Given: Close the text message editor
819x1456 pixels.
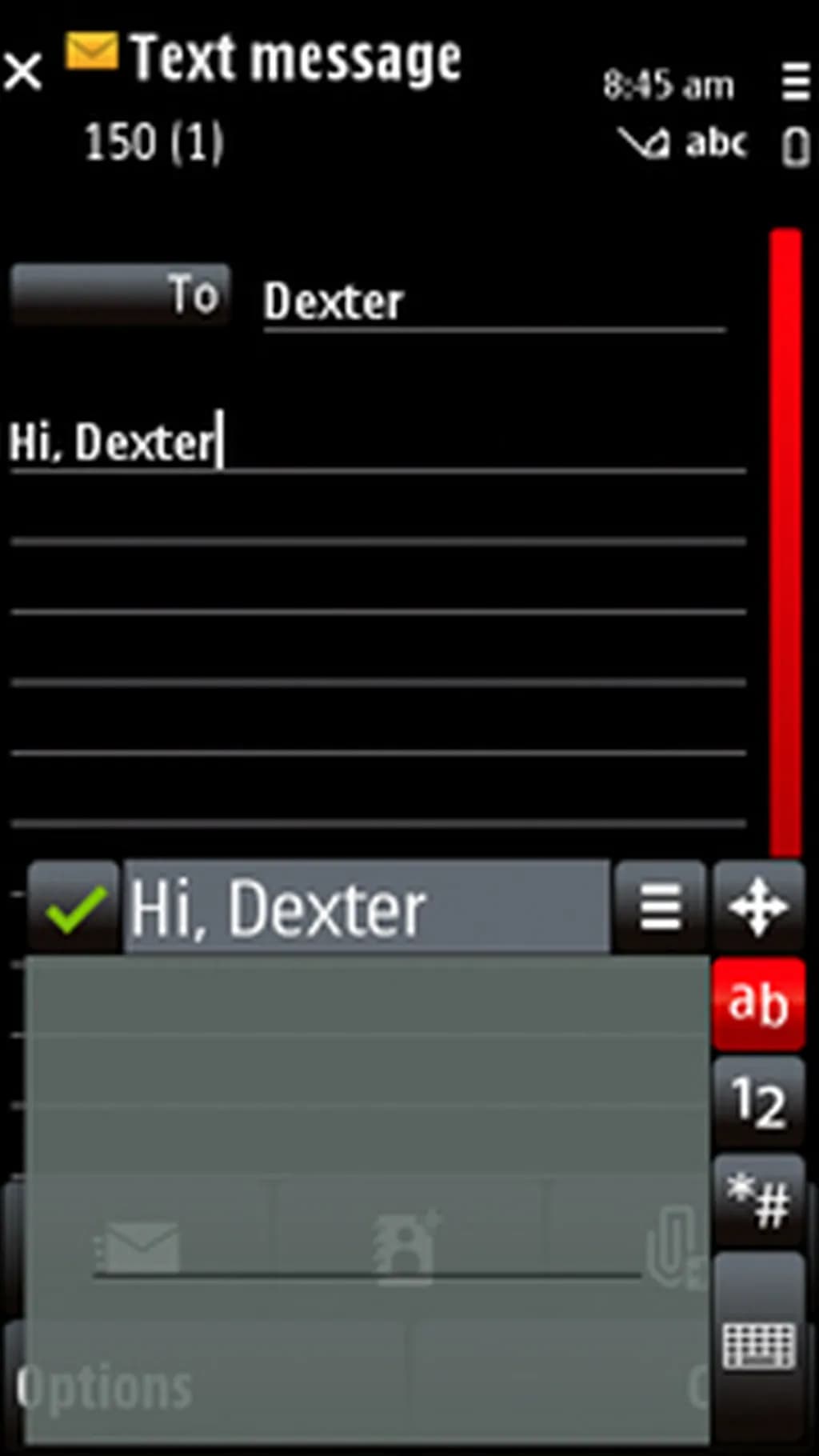Looking at the screenshot, I should (x=22, y=72).
